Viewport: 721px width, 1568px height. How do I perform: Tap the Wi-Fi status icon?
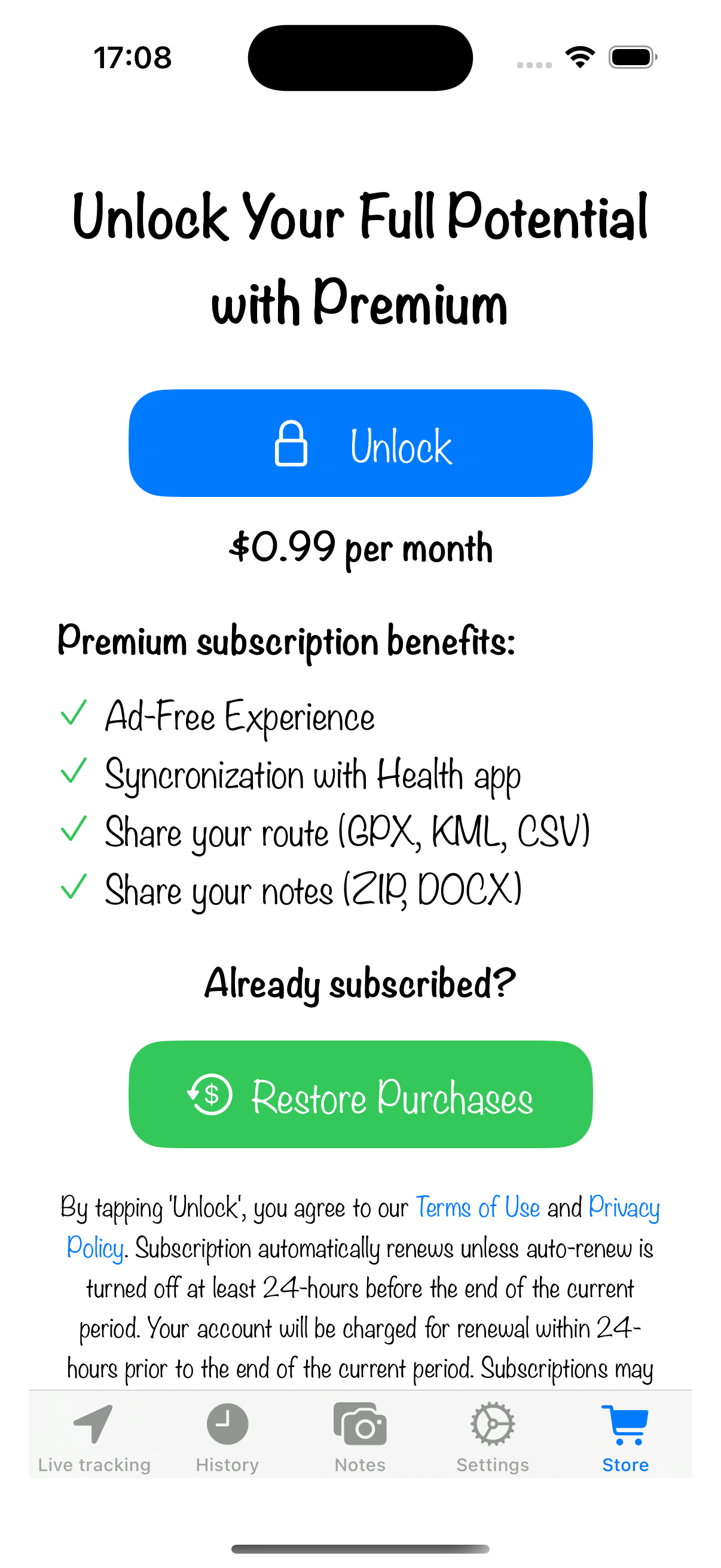pyautogui.click(x=580, y=56)
